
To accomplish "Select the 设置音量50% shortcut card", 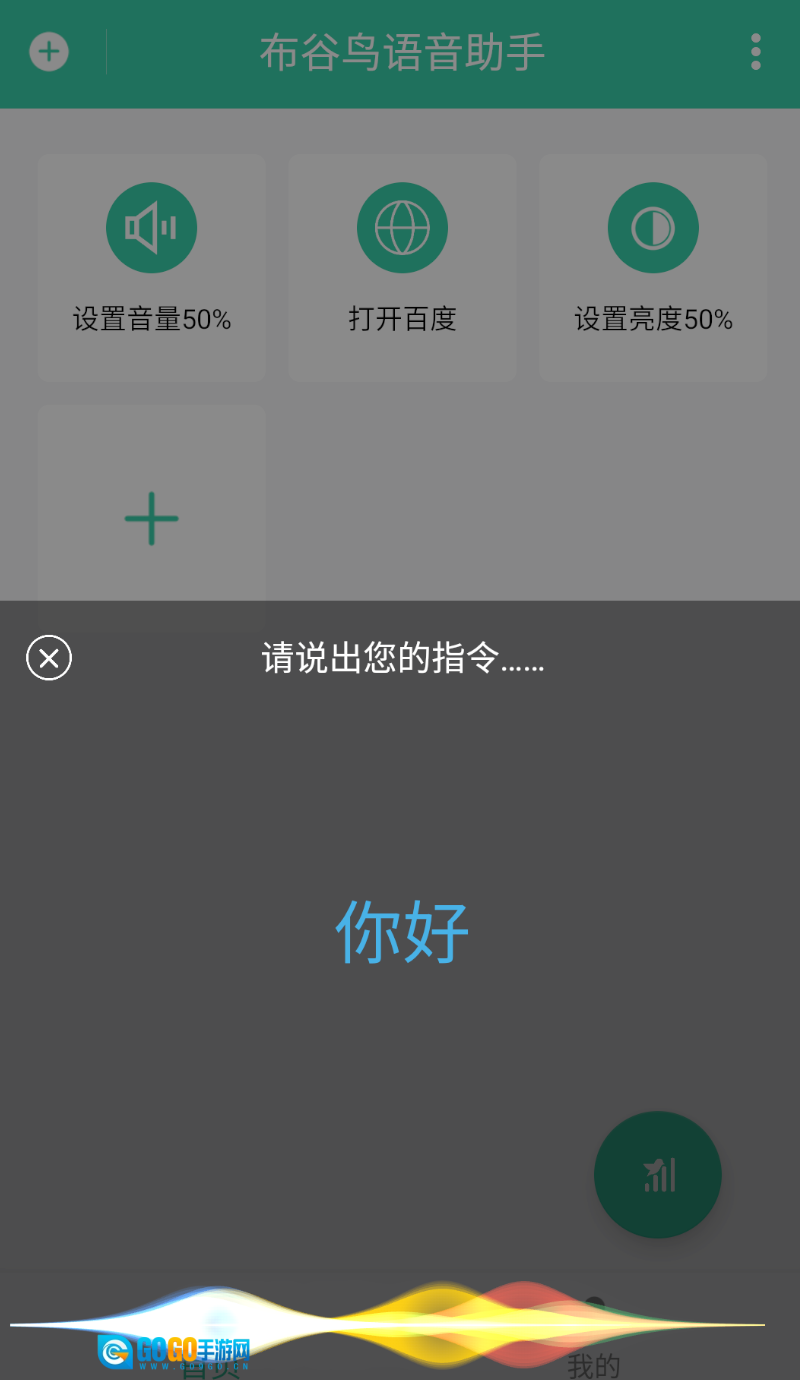I will click(152, 267).
